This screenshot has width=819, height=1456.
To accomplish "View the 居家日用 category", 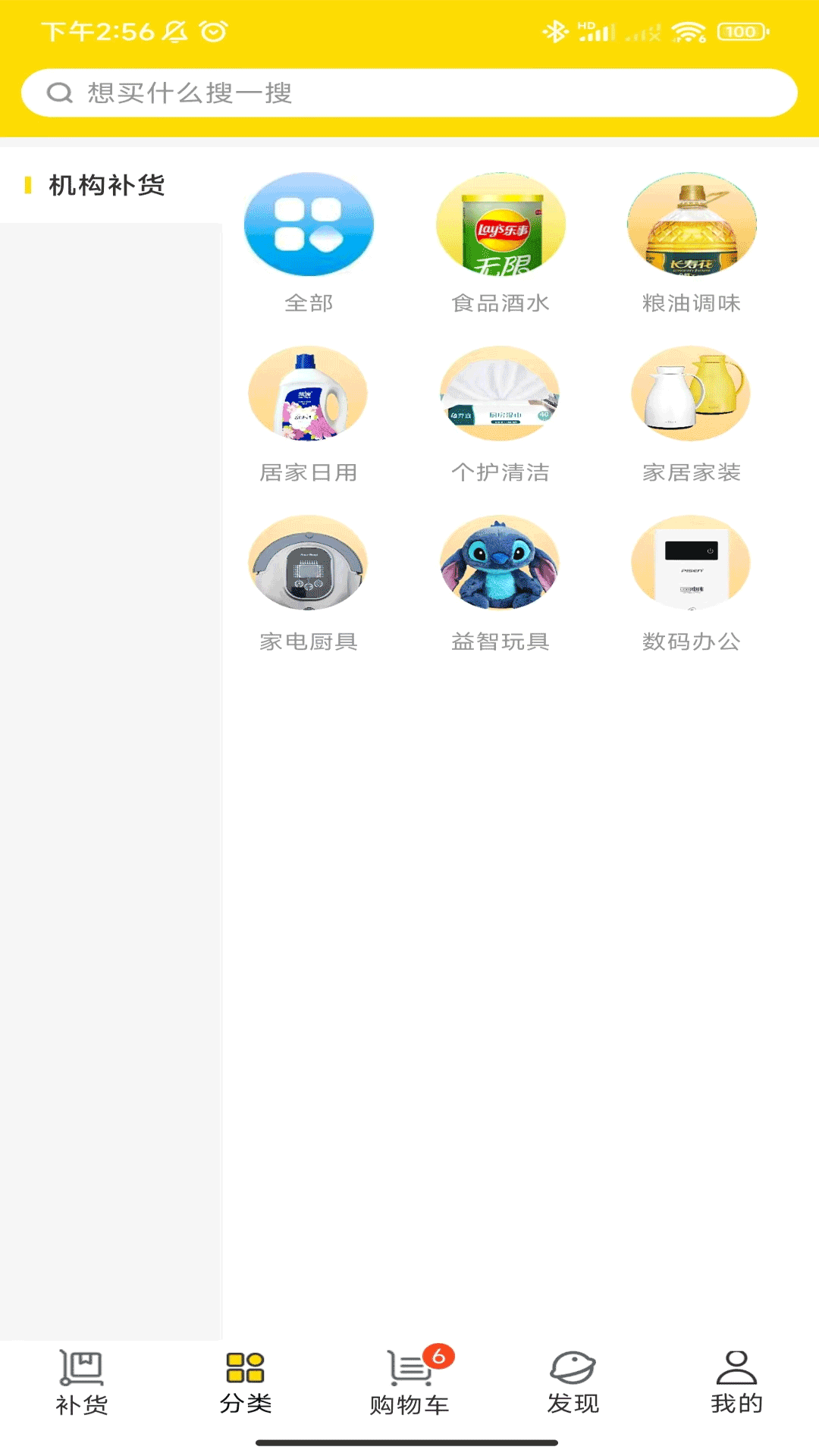I will (x=309, y=413).
